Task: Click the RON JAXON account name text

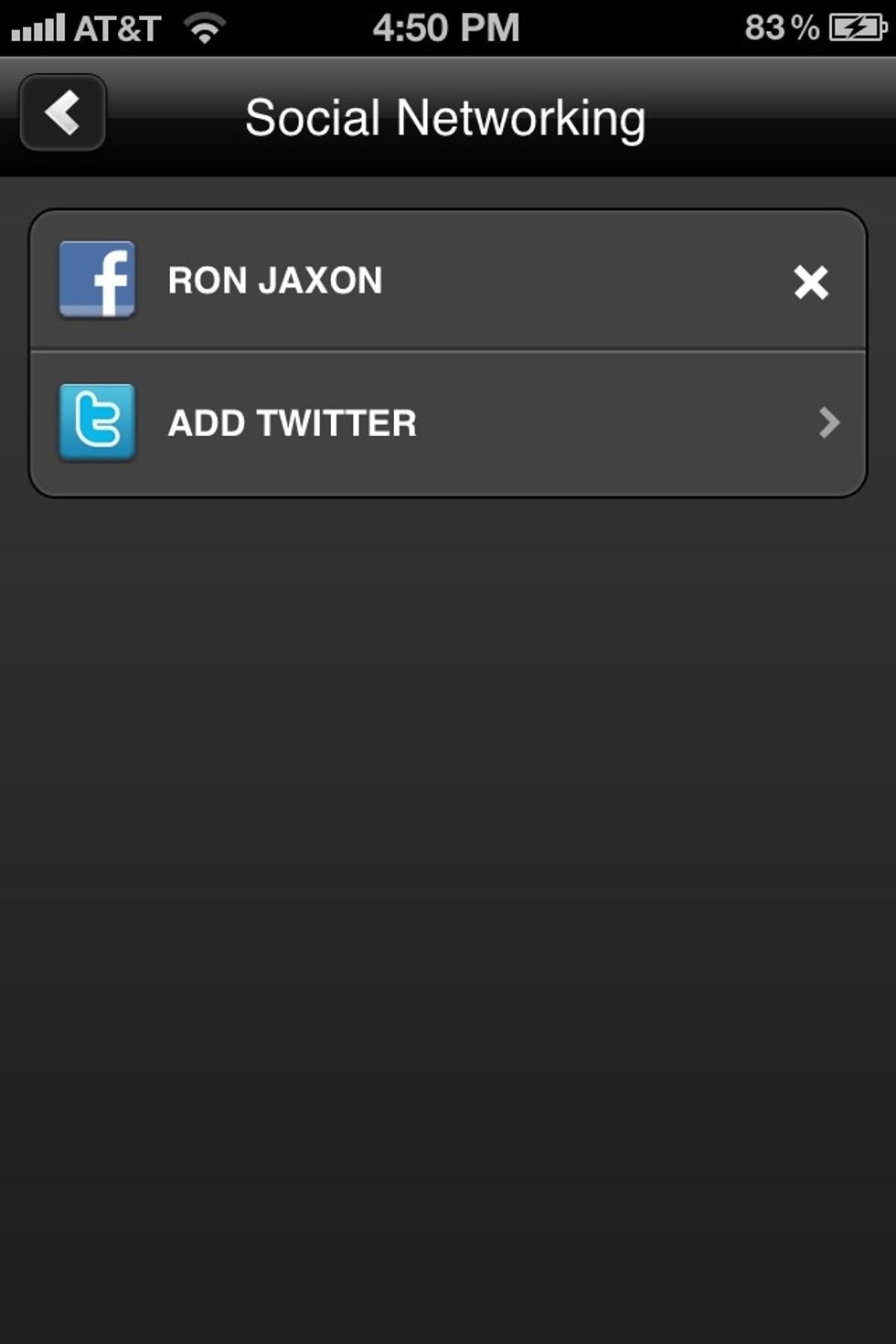Action: tap(274, 280)
